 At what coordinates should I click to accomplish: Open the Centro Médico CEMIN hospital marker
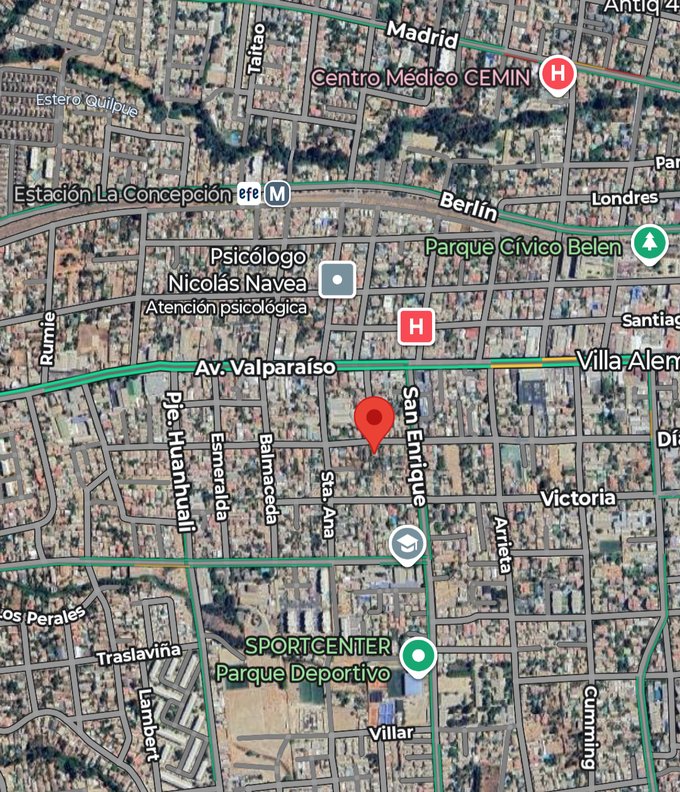pos(557,73)
